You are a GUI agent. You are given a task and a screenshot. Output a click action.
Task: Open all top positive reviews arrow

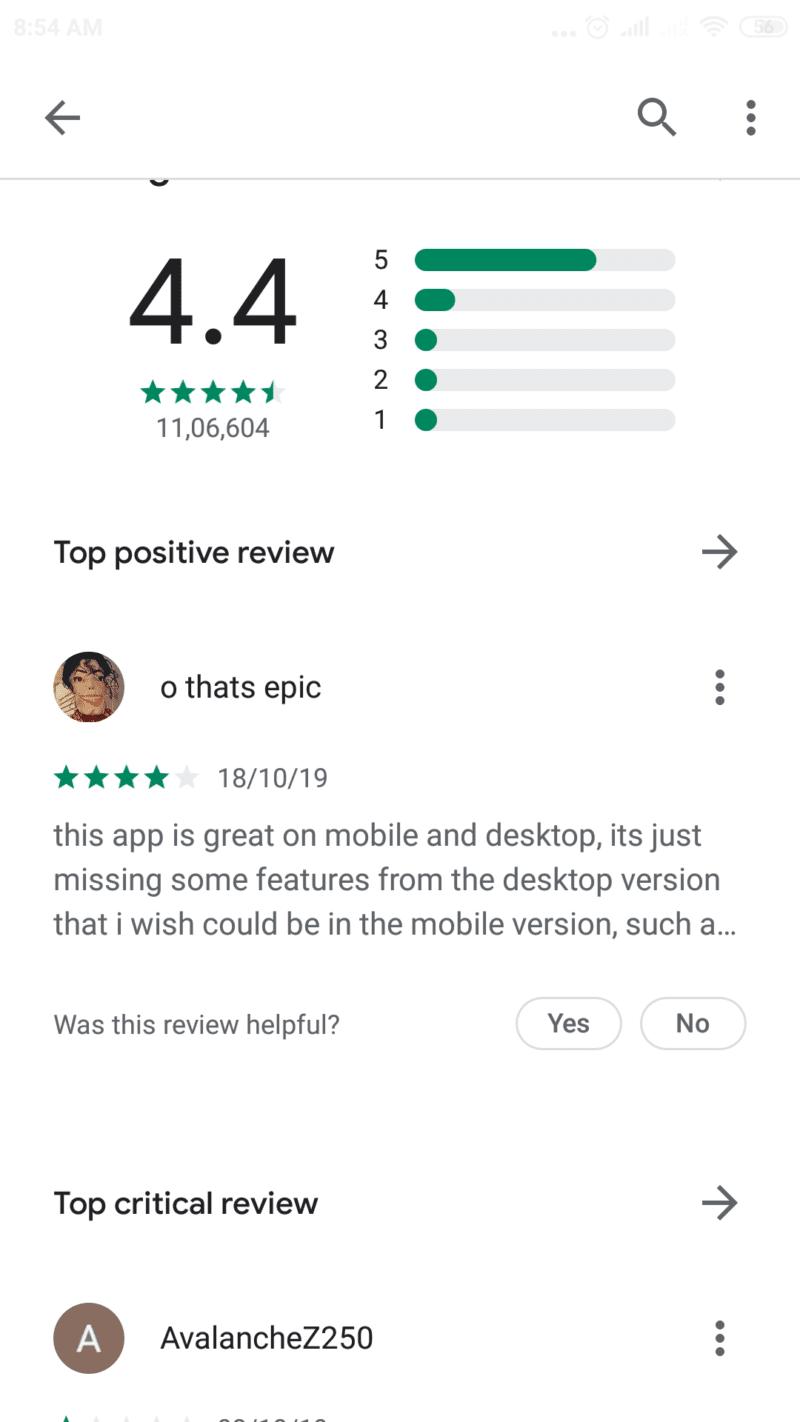click(719, 552)
